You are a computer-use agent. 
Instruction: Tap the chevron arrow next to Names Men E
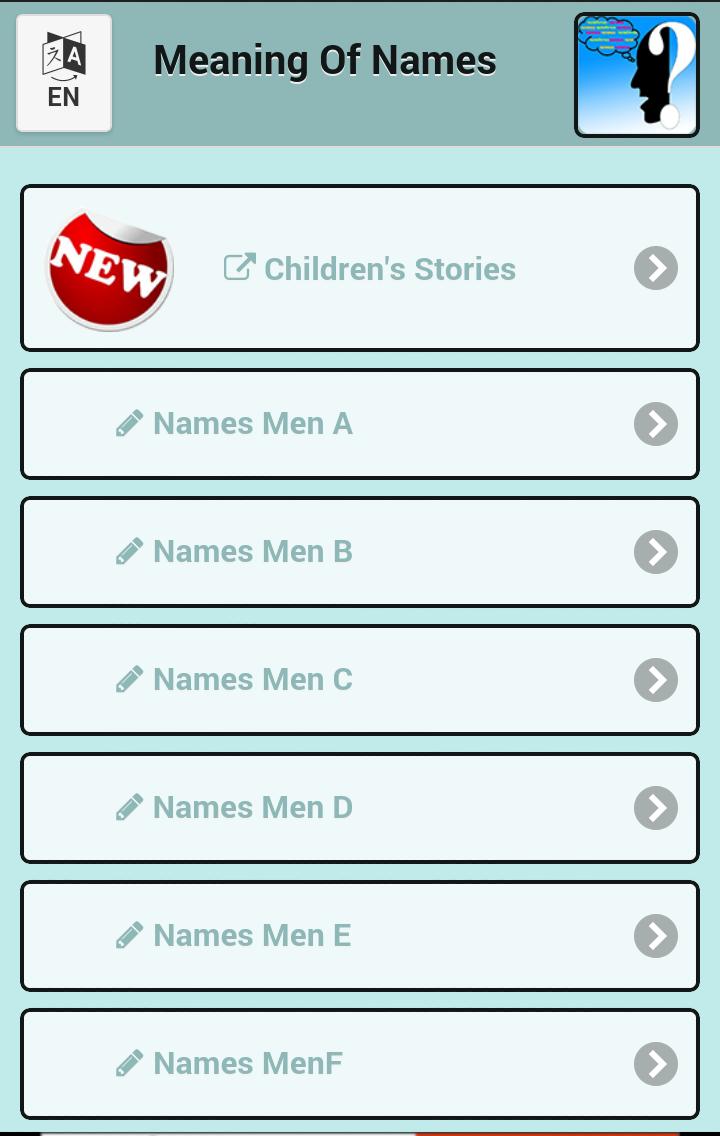[x=655, y=935]
